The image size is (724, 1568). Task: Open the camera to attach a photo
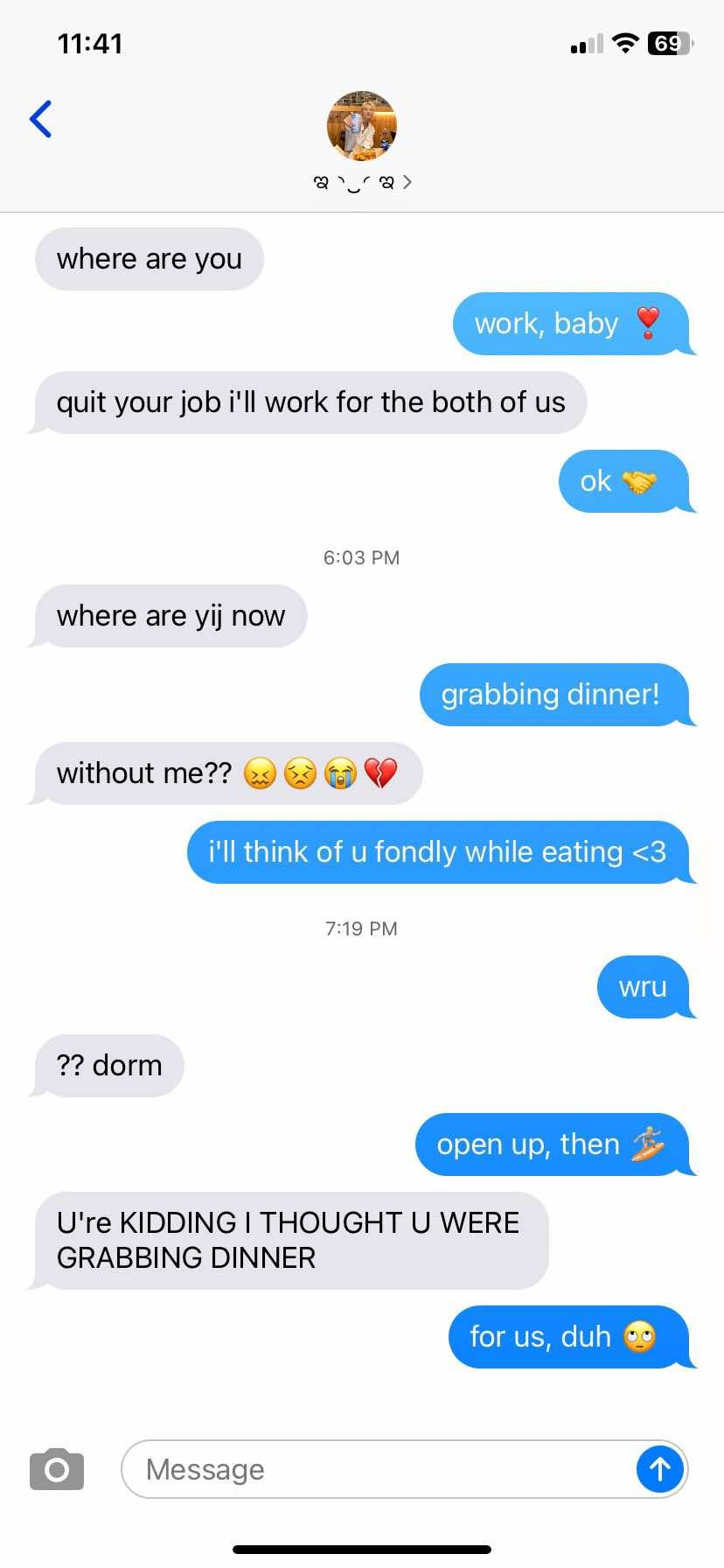tap(57, 1469)
